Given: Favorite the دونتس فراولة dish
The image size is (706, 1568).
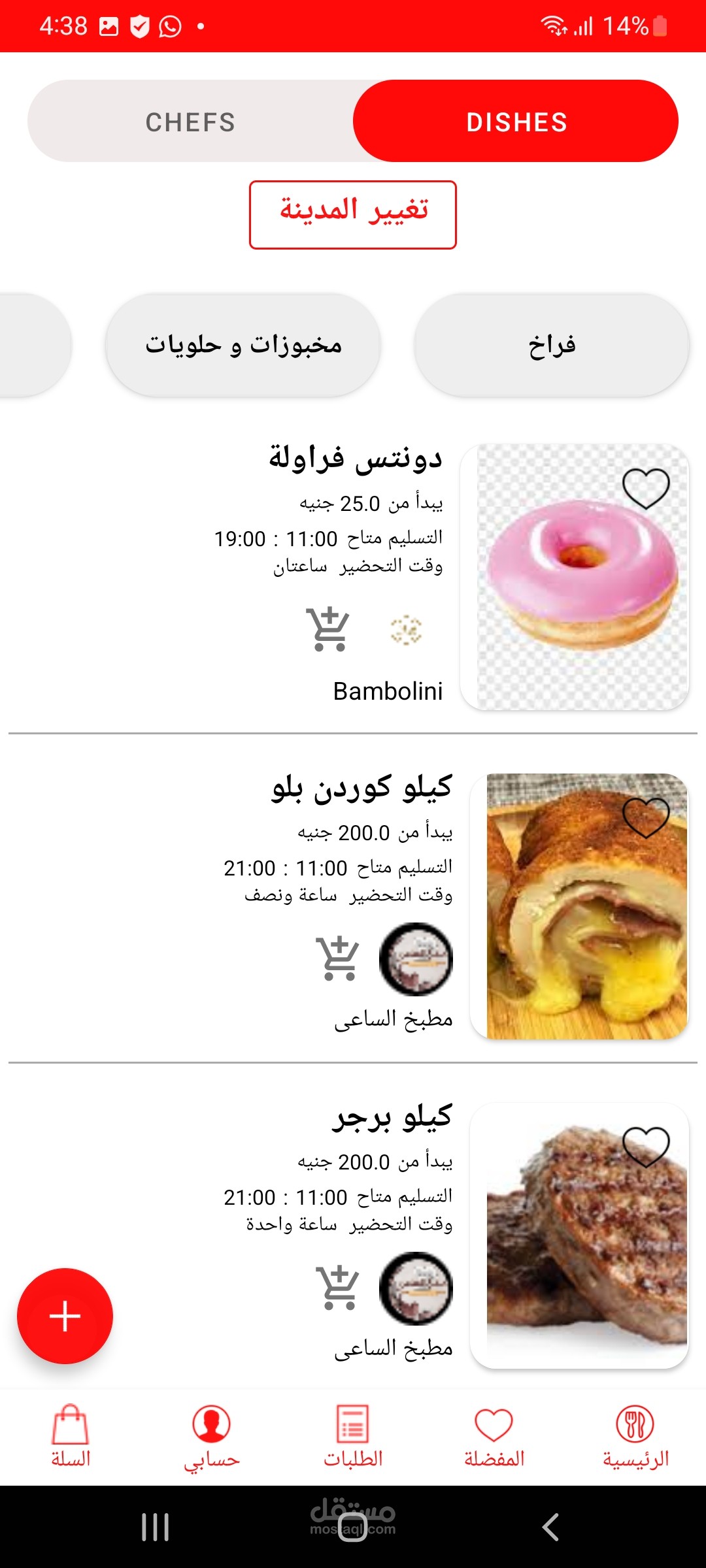Looking at the screenshot, I should point(646,489).
